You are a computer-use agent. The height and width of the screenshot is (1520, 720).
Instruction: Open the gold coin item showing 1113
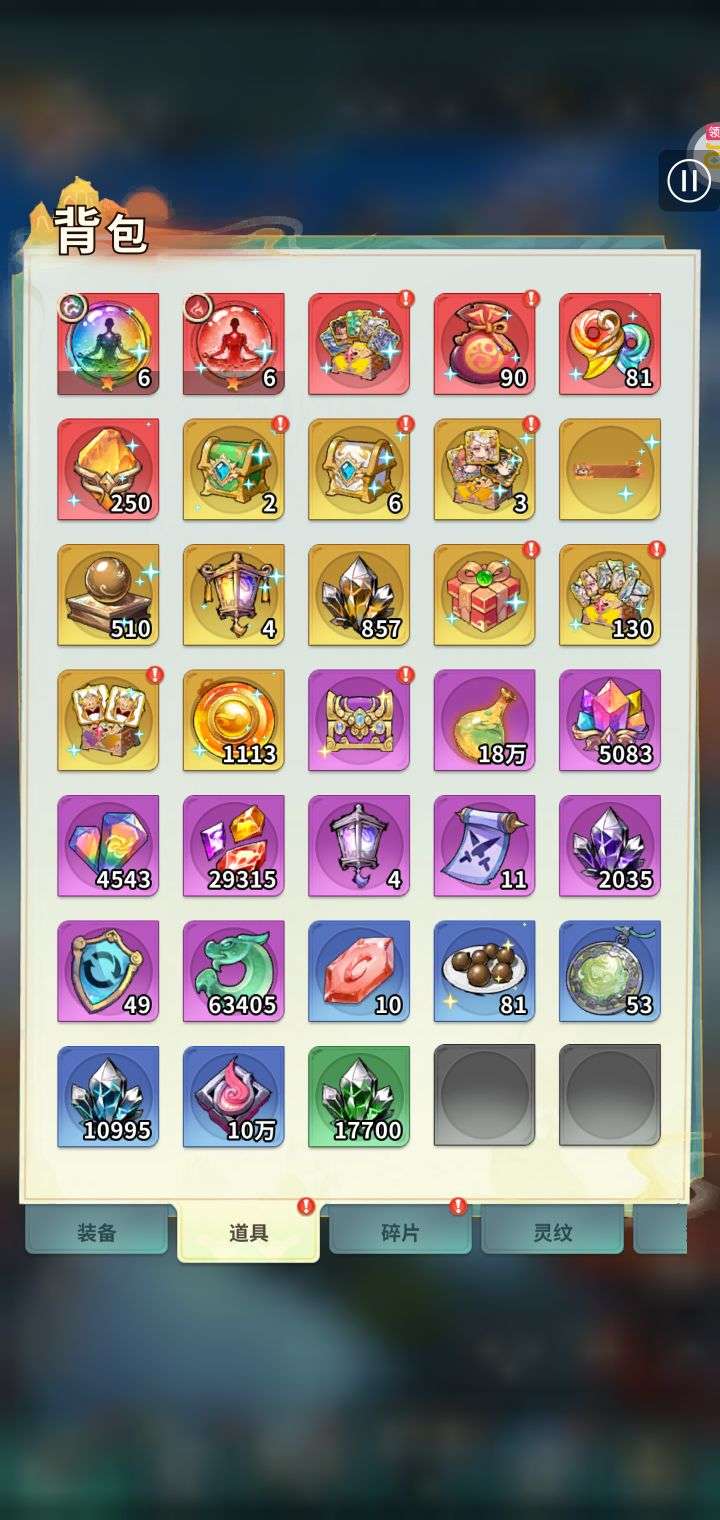click(234, 720)
